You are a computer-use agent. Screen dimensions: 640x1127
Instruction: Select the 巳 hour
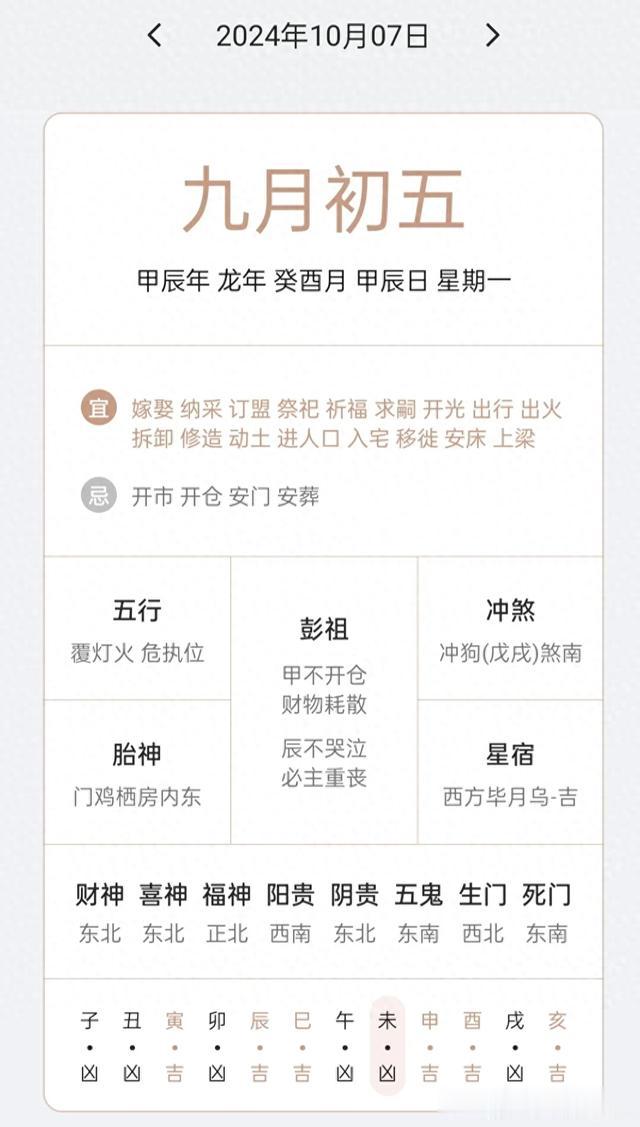tap(302, 1046)
